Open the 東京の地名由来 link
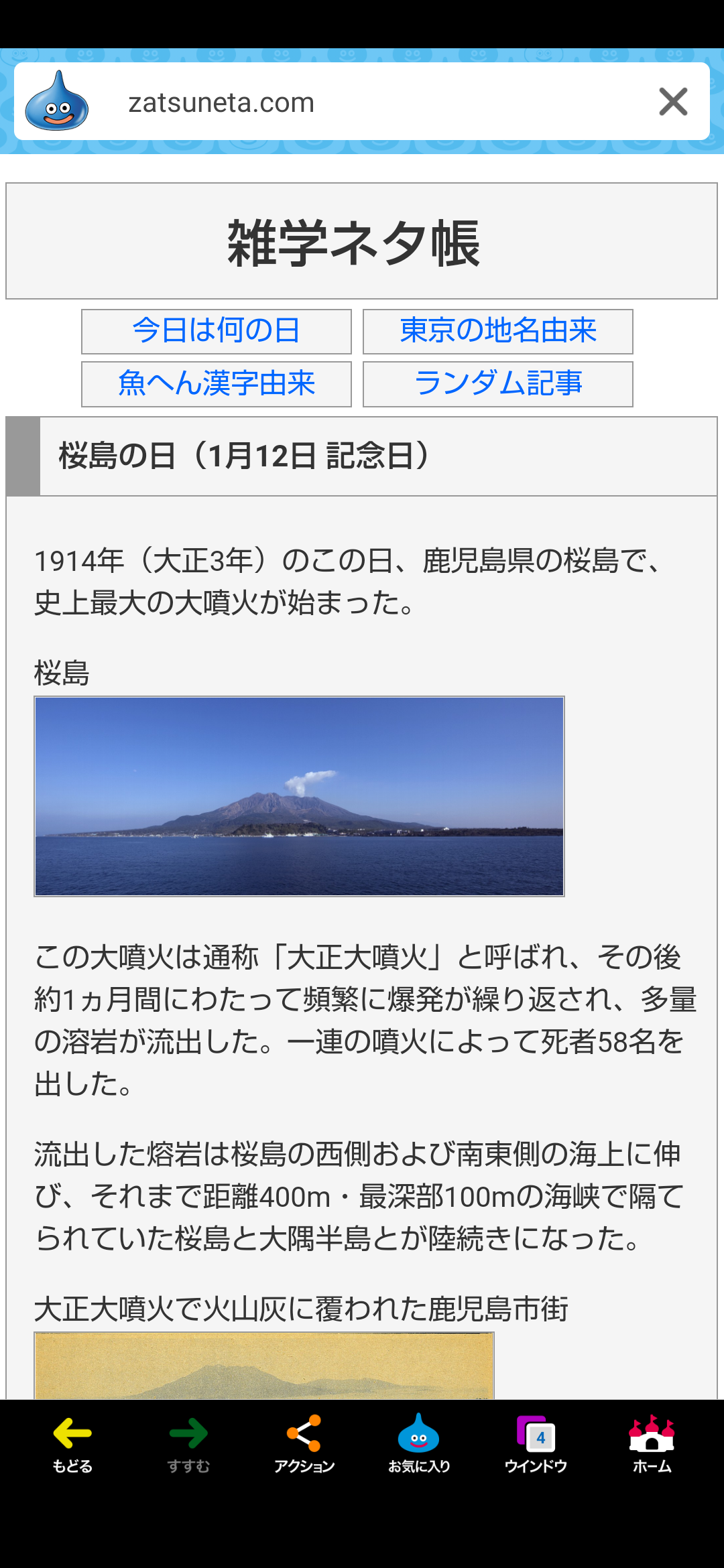Screen dimensions: 724x1568 tap(498, 331)
